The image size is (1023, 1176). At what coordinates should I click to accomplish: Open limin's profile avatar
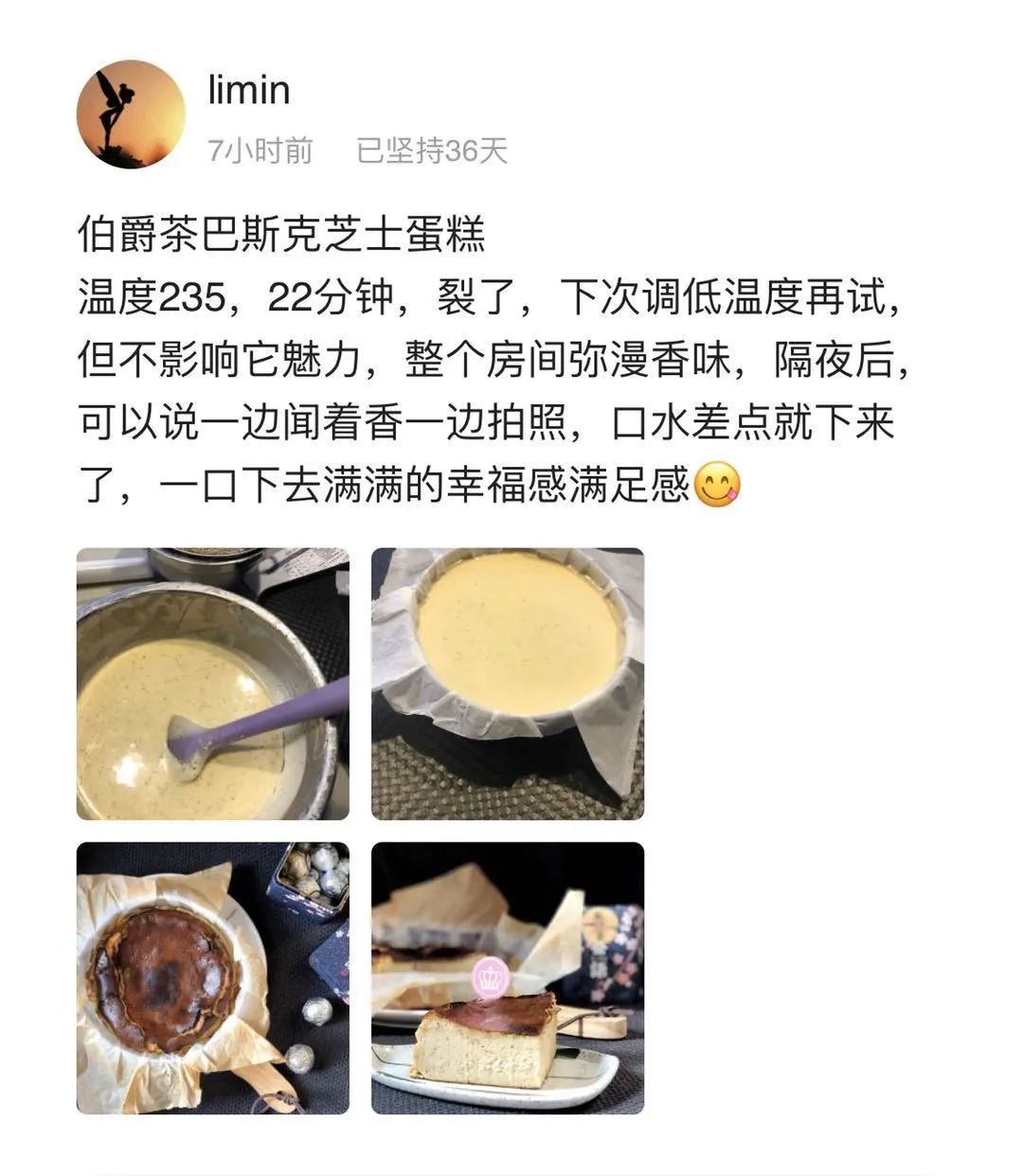(131, 115)
